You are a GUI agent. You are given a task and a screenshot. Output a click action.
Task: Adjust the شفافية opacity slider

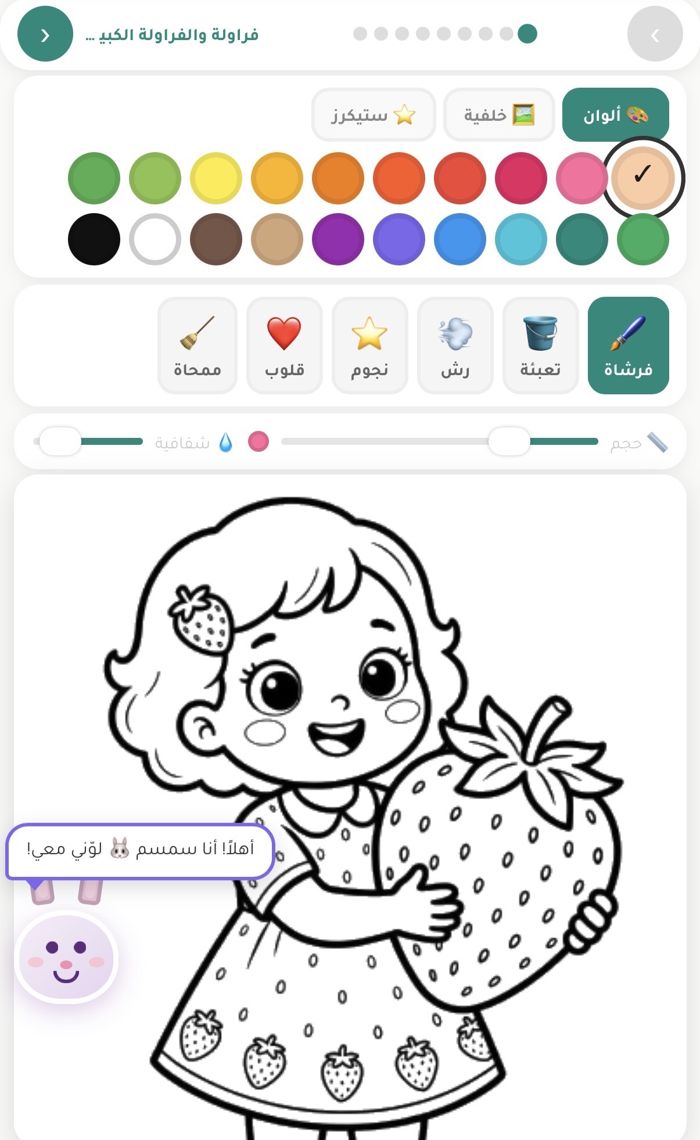pos(89,441)
